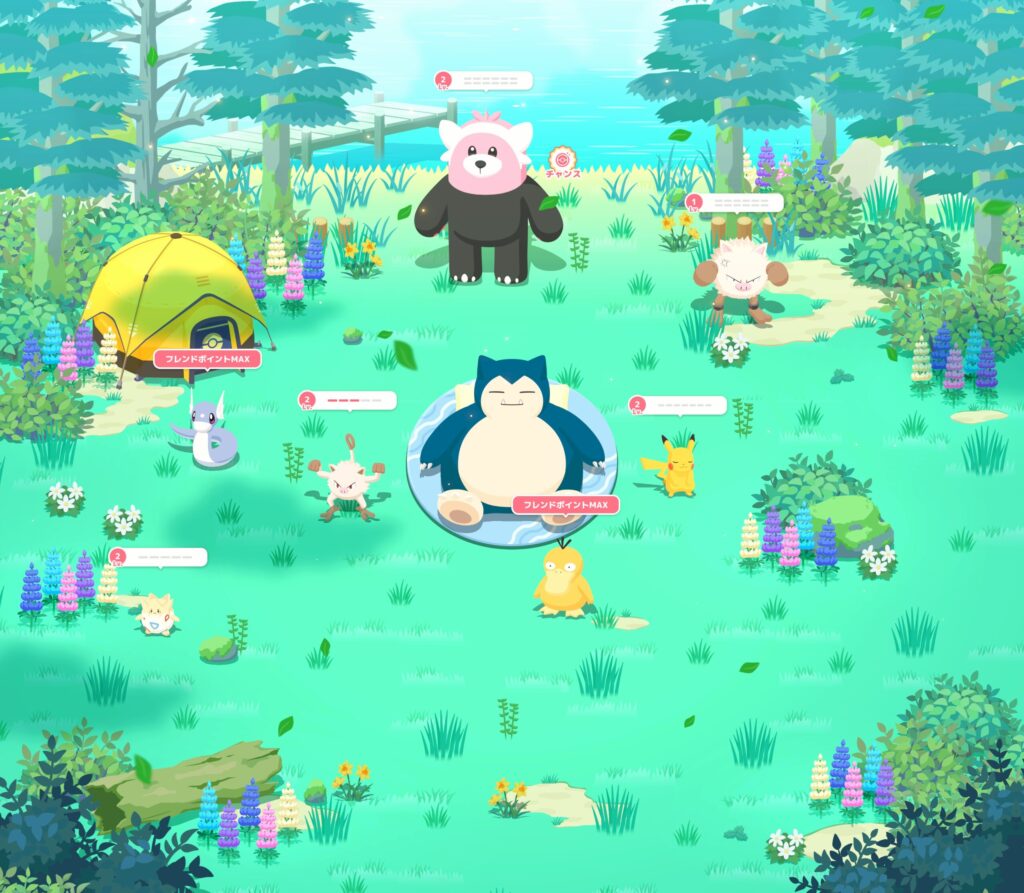Tap the Primeape with level 1 label
The width and height of the screenshot is (1024, 893).
click(741, 275)
